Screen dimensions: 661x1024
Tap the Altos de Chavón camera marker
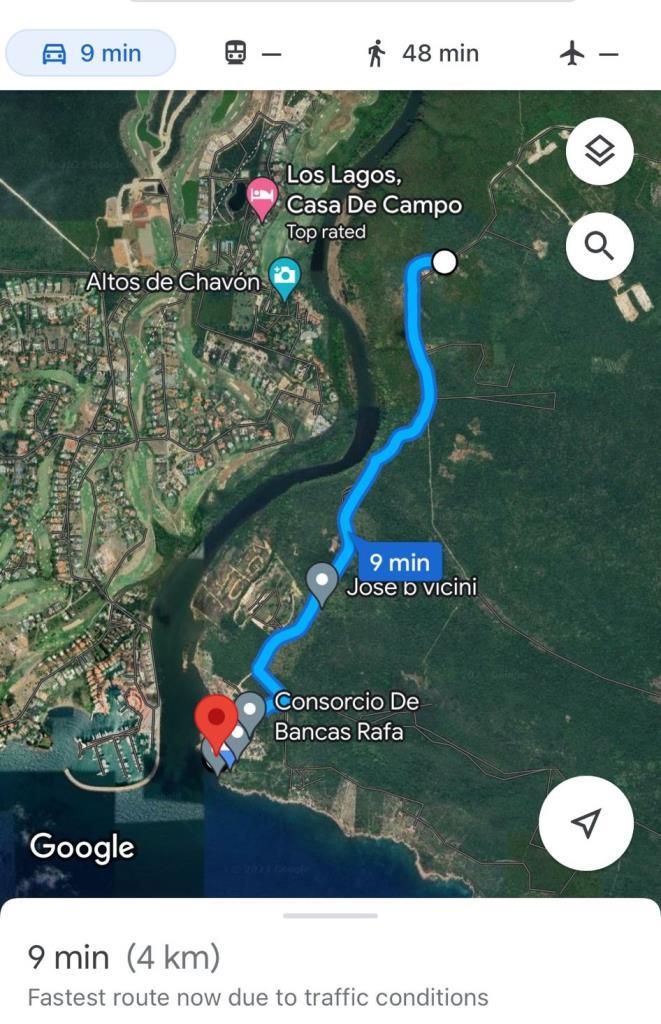pos(285,278)
